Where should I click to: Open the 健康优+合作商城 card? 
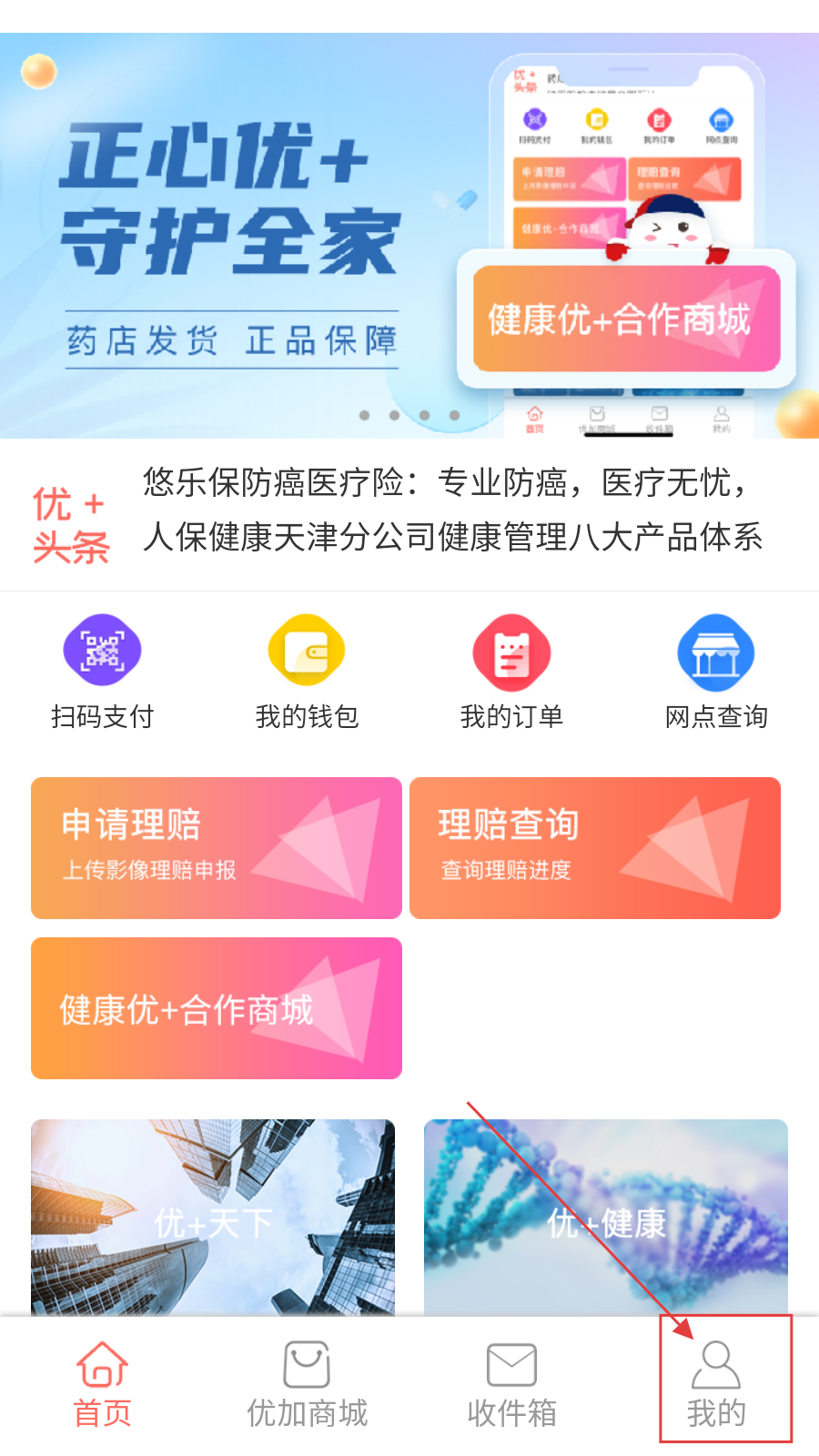(x=217, y=1008)
